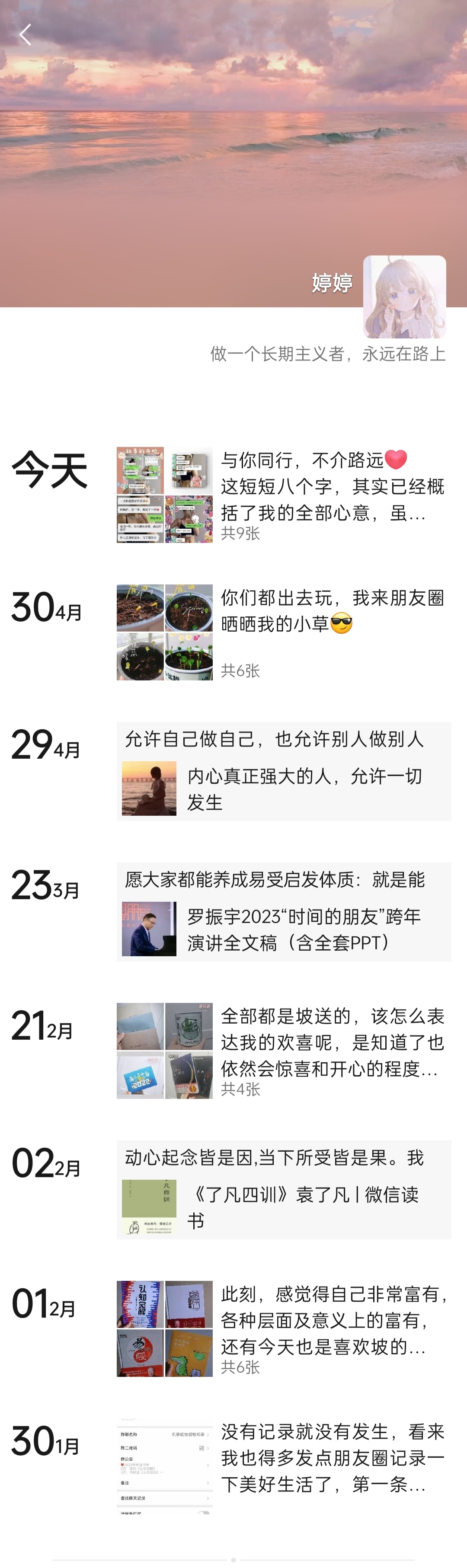Open 婷婷's profile avatar

point(404,297)
